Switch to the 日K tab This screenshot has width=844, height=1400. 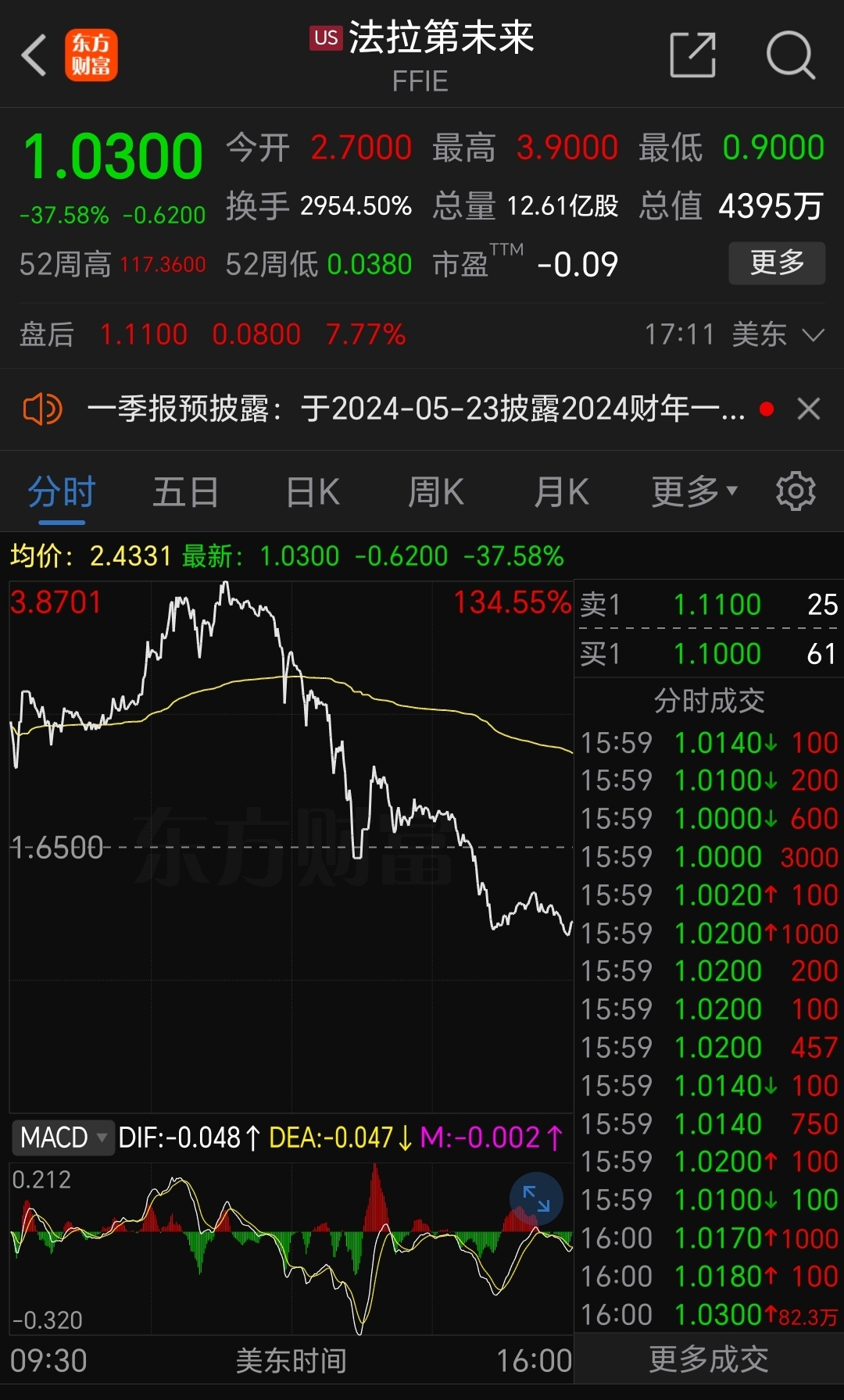click(x=311, y=492)
